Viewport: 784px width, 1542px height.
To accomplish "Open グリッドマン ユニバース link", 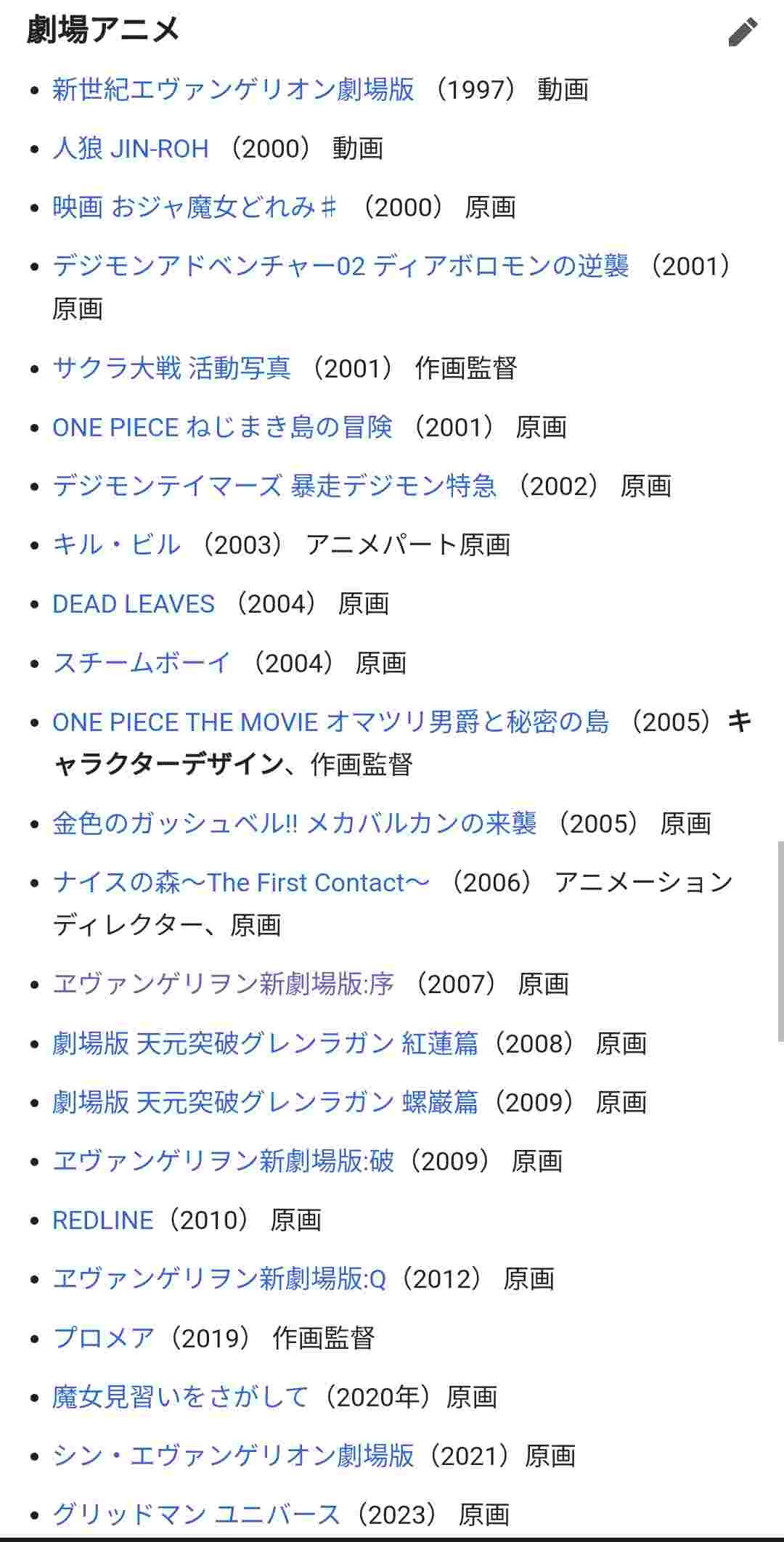I will tap(196, 1514).
